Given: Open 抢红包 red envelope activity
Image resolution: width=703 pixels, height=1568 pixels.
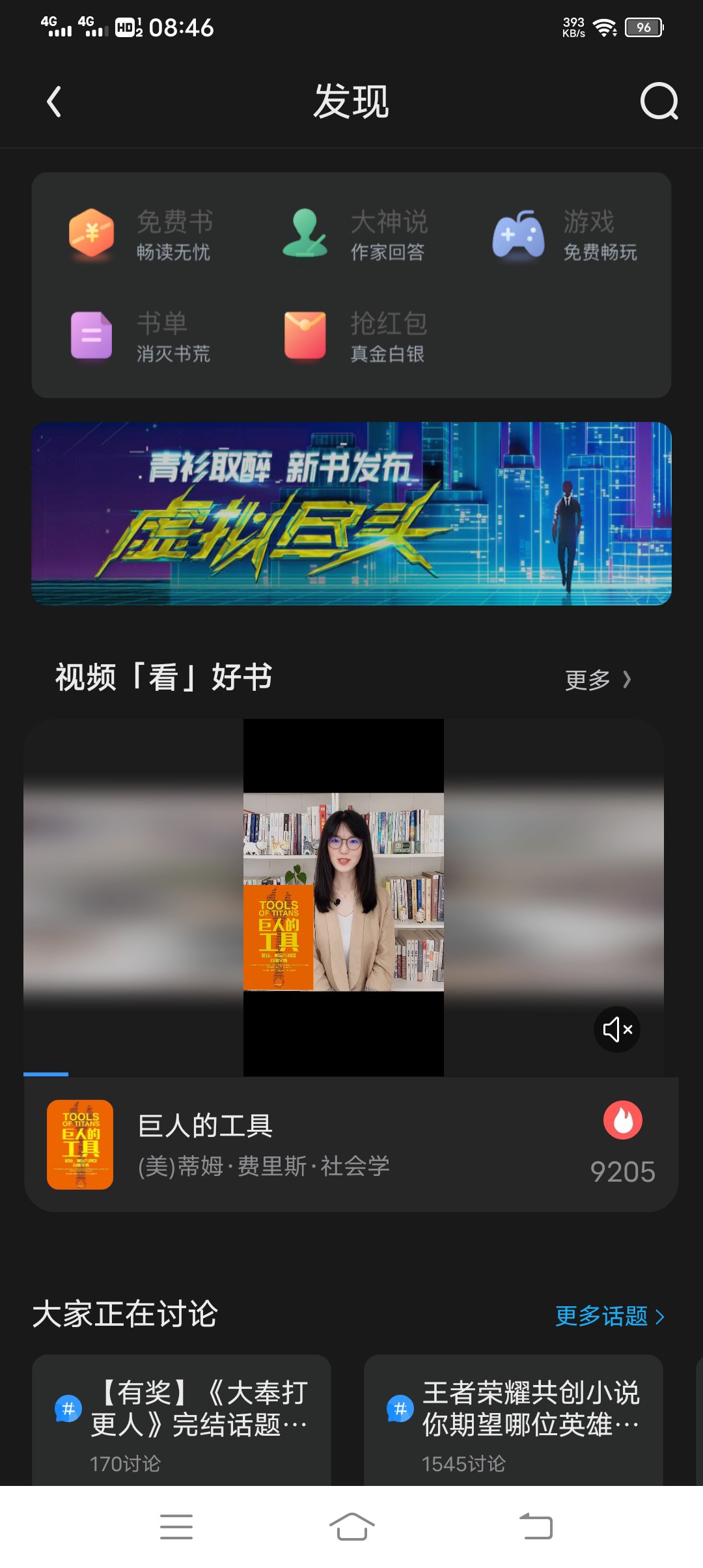Looking at the screenshot, I should pyautogui.click(x=355, y=337).
